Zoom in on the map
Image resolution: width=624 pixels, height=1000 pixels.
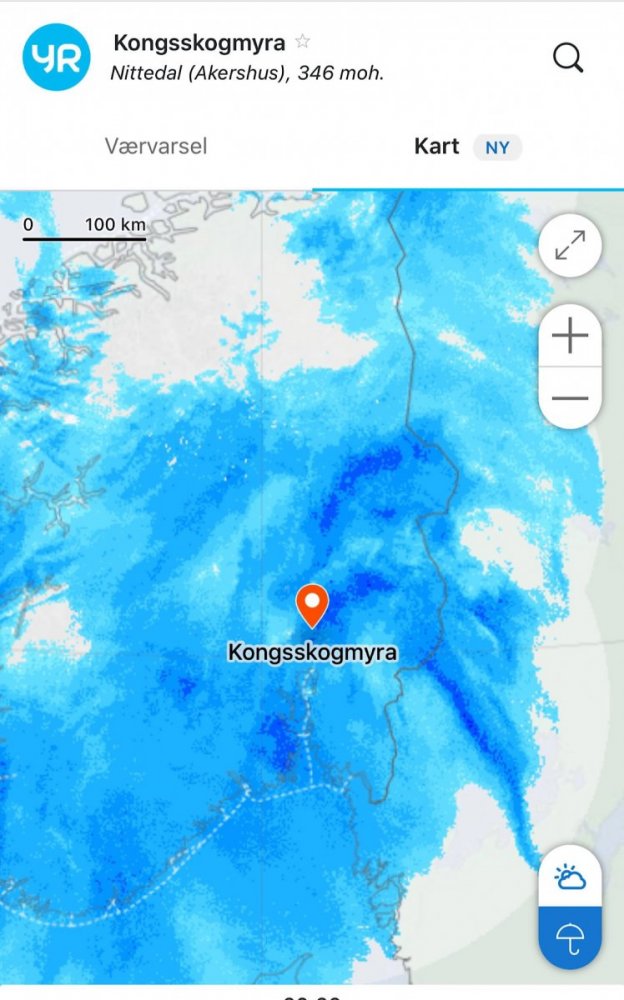pyautogui.click(x=570, y=336)
